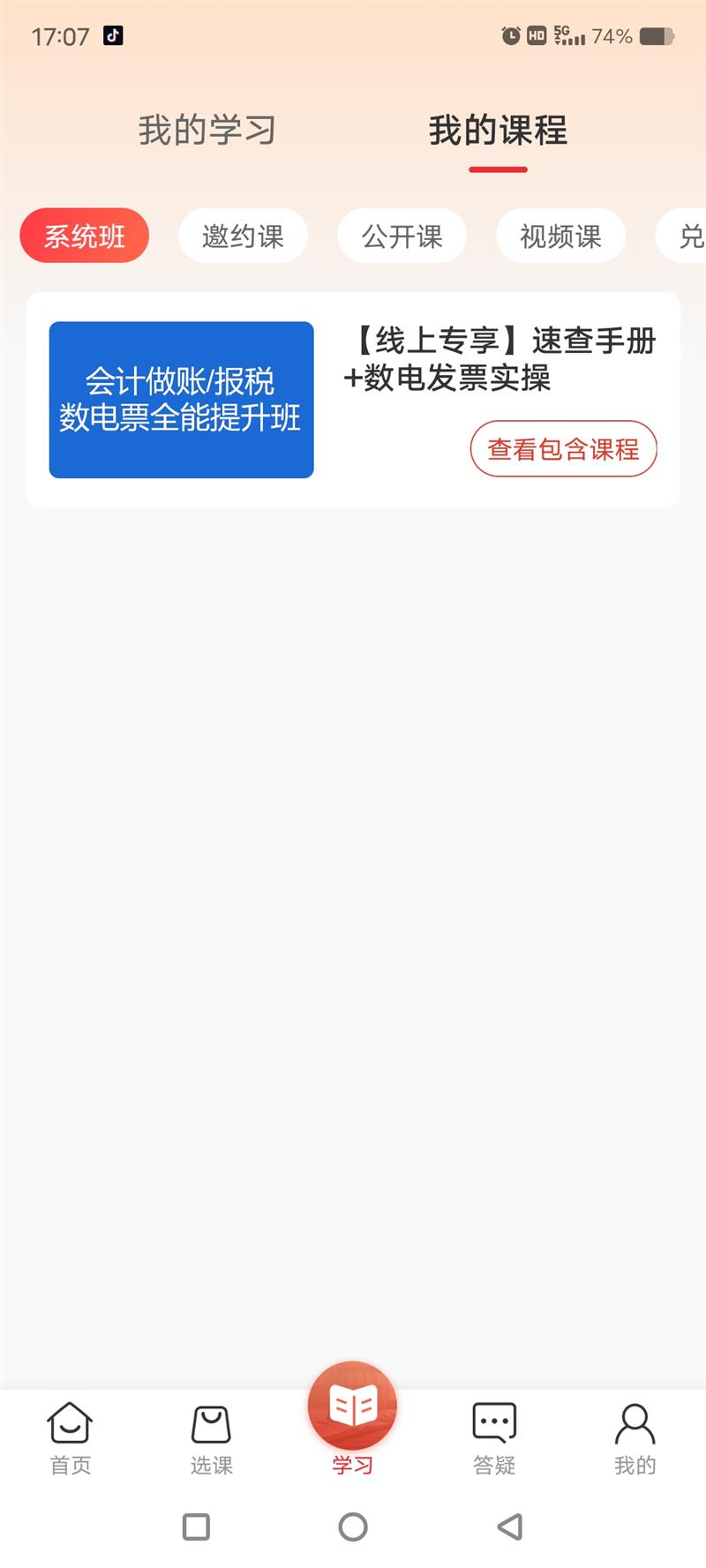Switch to the 我的学习 tab

point(207,131)
